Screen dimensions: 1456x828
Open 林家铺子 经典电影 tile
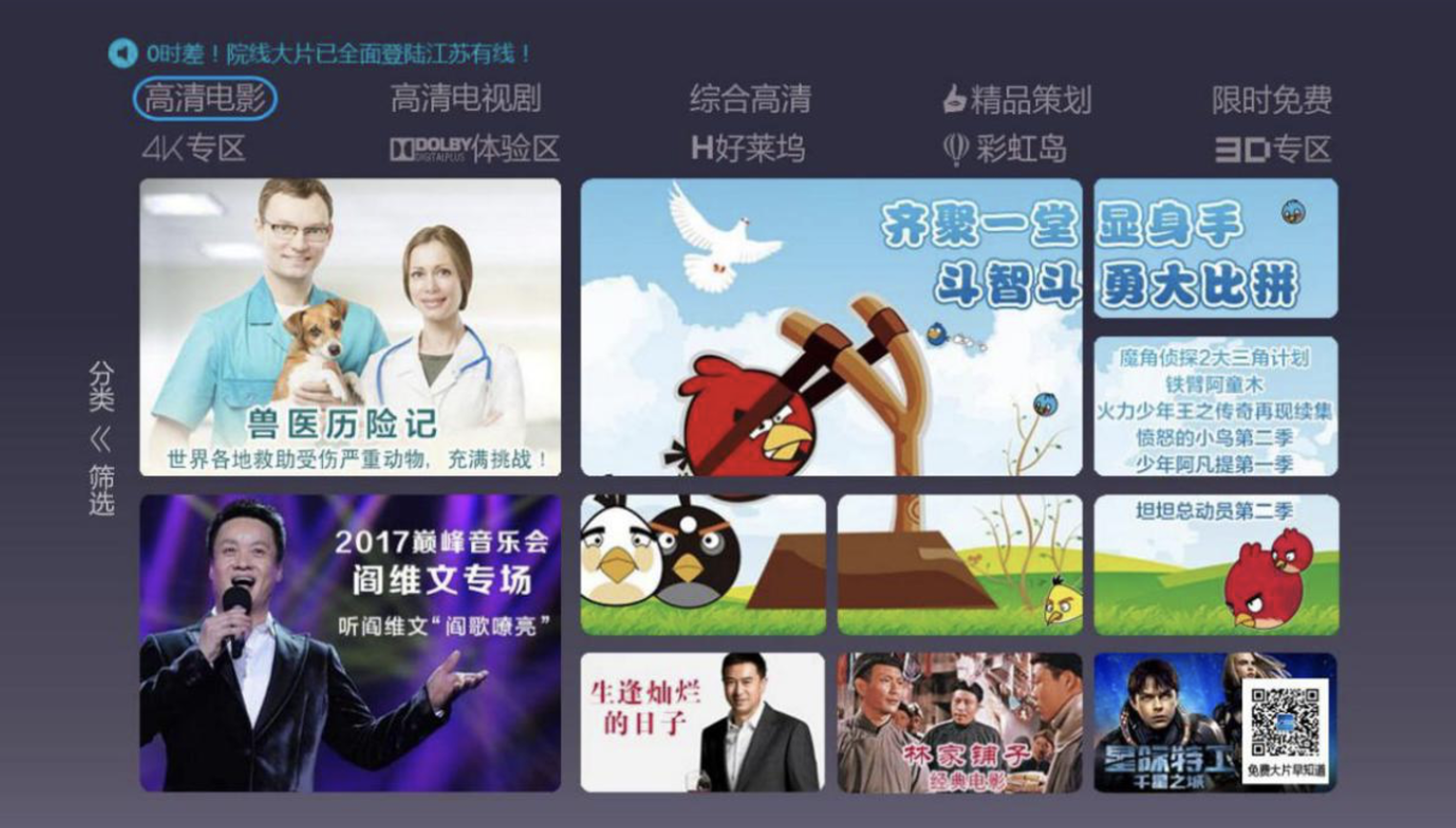(x=959, y=722)
